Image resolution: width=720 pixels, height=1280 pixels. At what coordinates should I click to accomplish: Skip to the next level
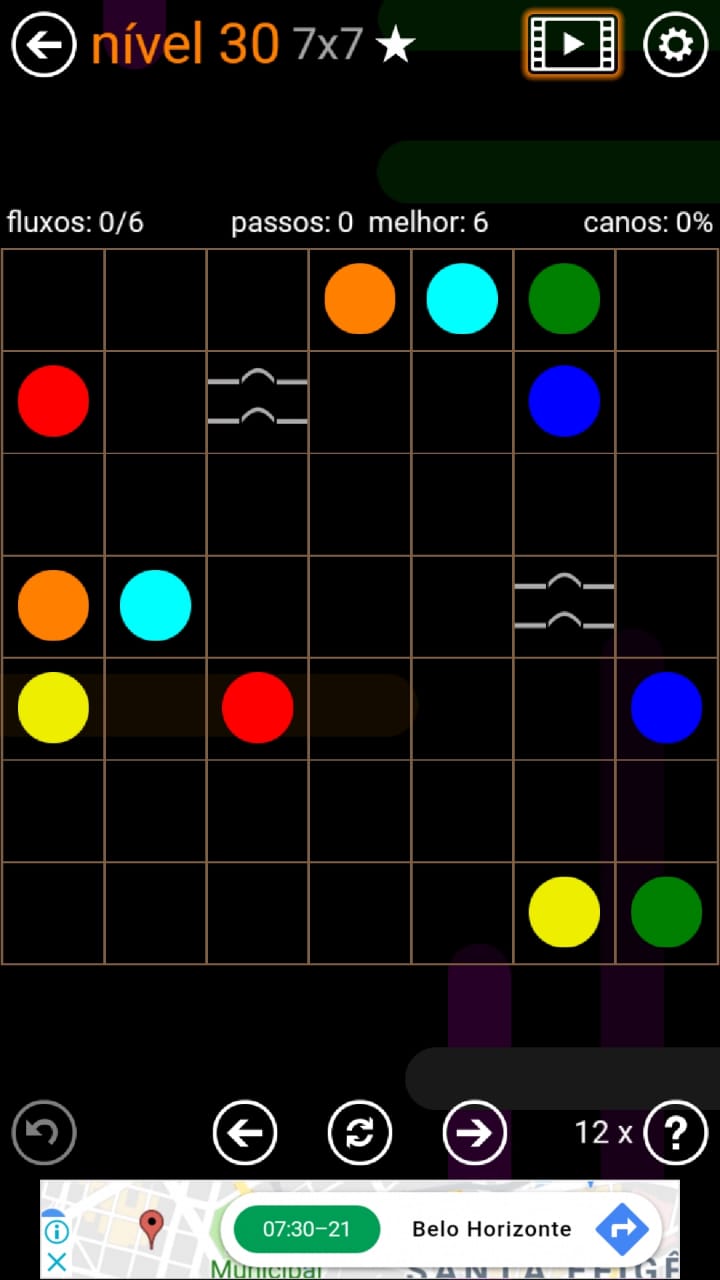click(475, 1132)
